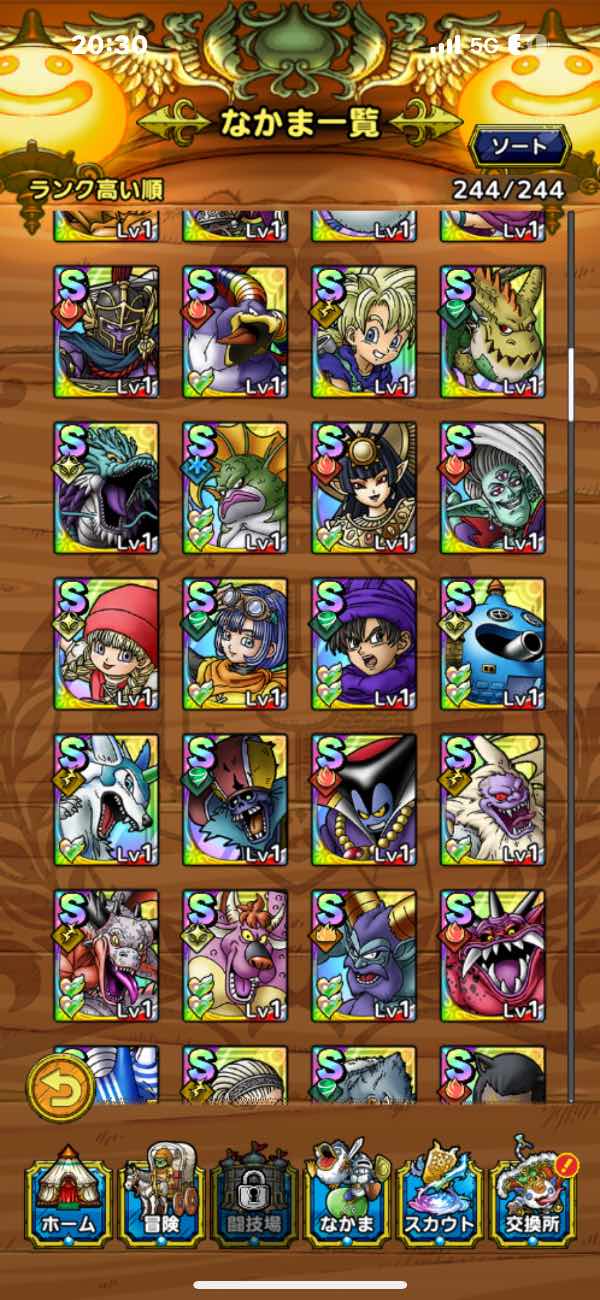Go to the ホーム tab
The width and height of the screenshot is (600, 1300).
point(69,1190)
